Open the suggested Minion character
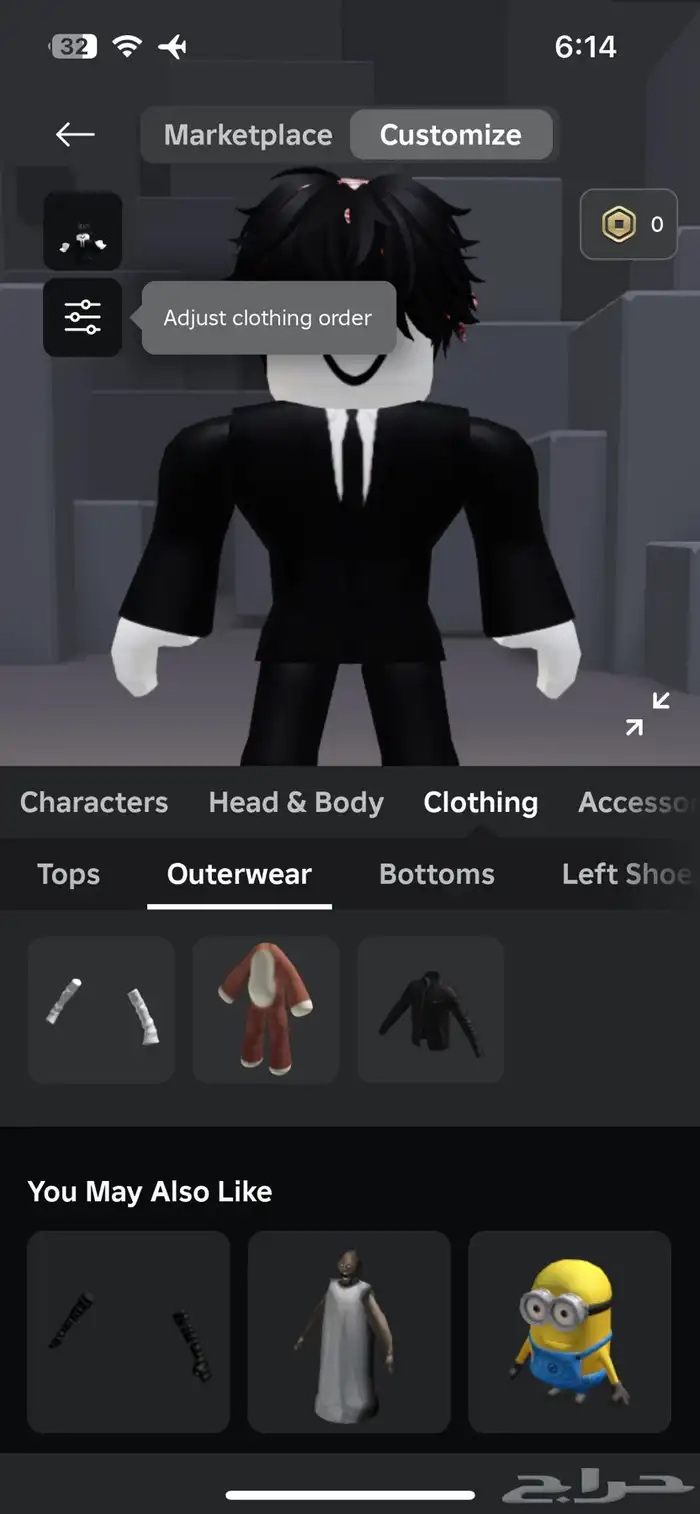Image resolution: width=700 pixels, height=1514 pixels. 569,1331
